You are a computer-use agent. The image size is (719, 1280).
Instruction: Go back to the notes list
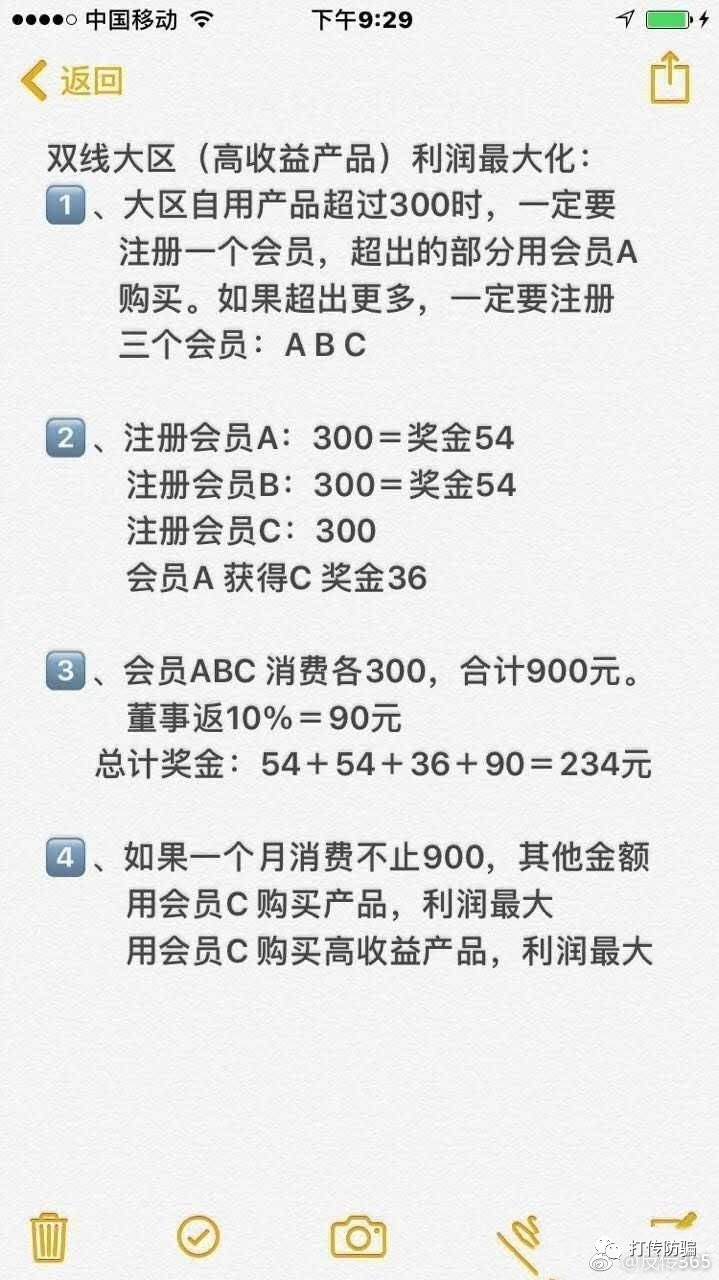(72, 80)
